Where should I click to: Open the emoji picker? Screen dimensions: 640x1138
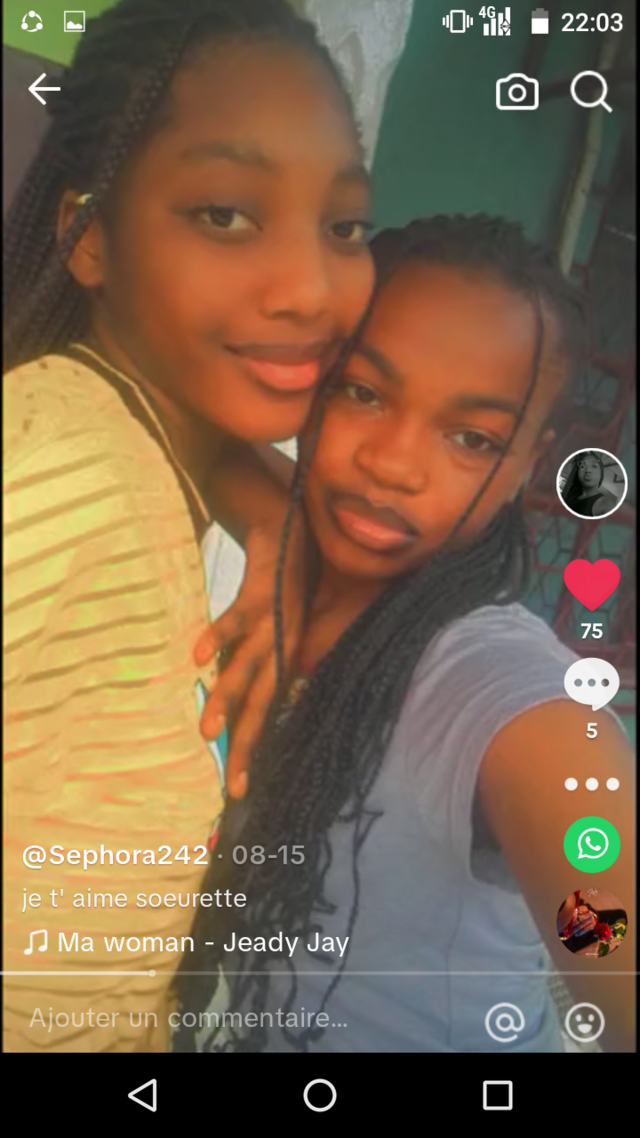click(585, 1023)
